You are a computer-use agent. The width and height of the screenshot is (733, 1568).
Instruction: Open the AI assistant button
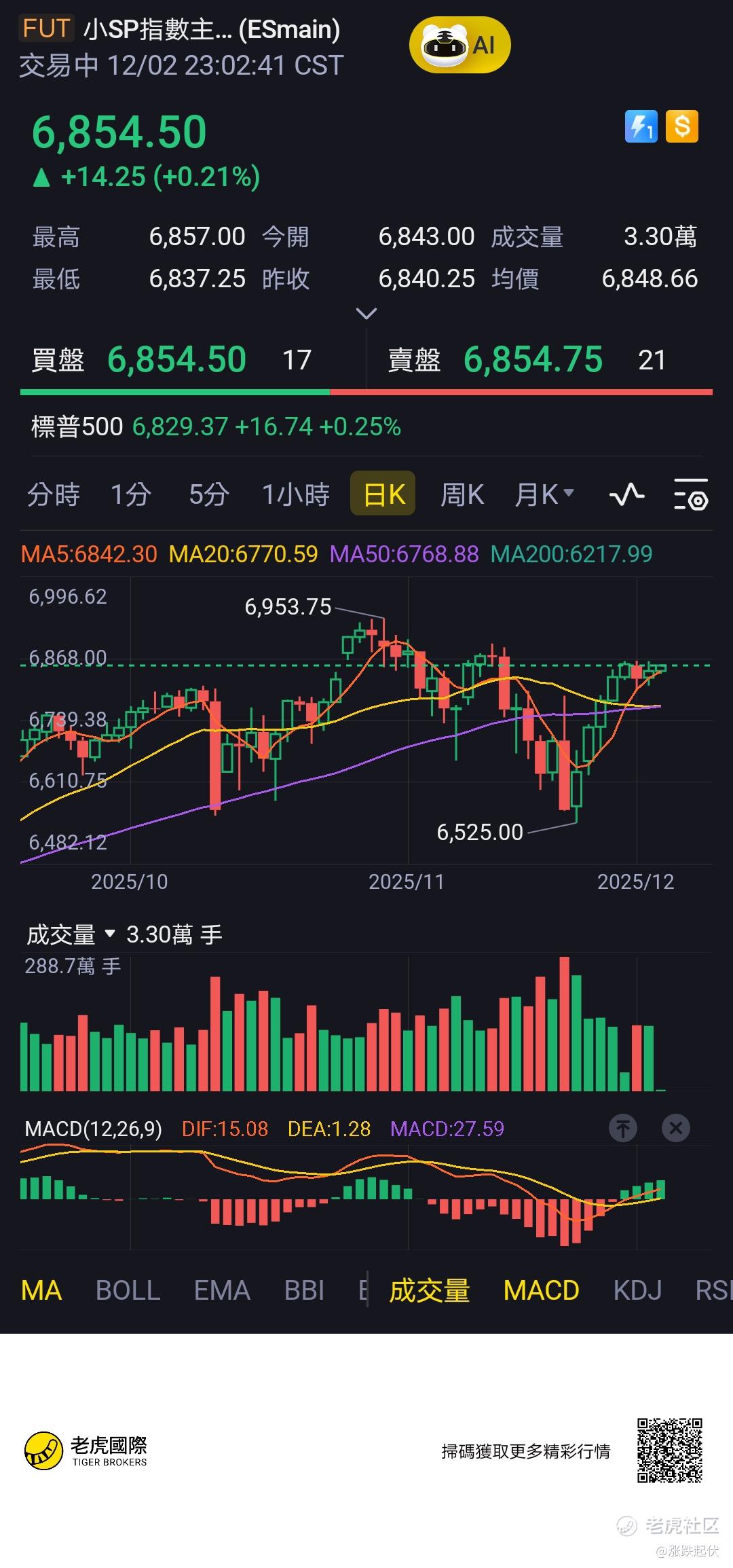pos(459,45)
